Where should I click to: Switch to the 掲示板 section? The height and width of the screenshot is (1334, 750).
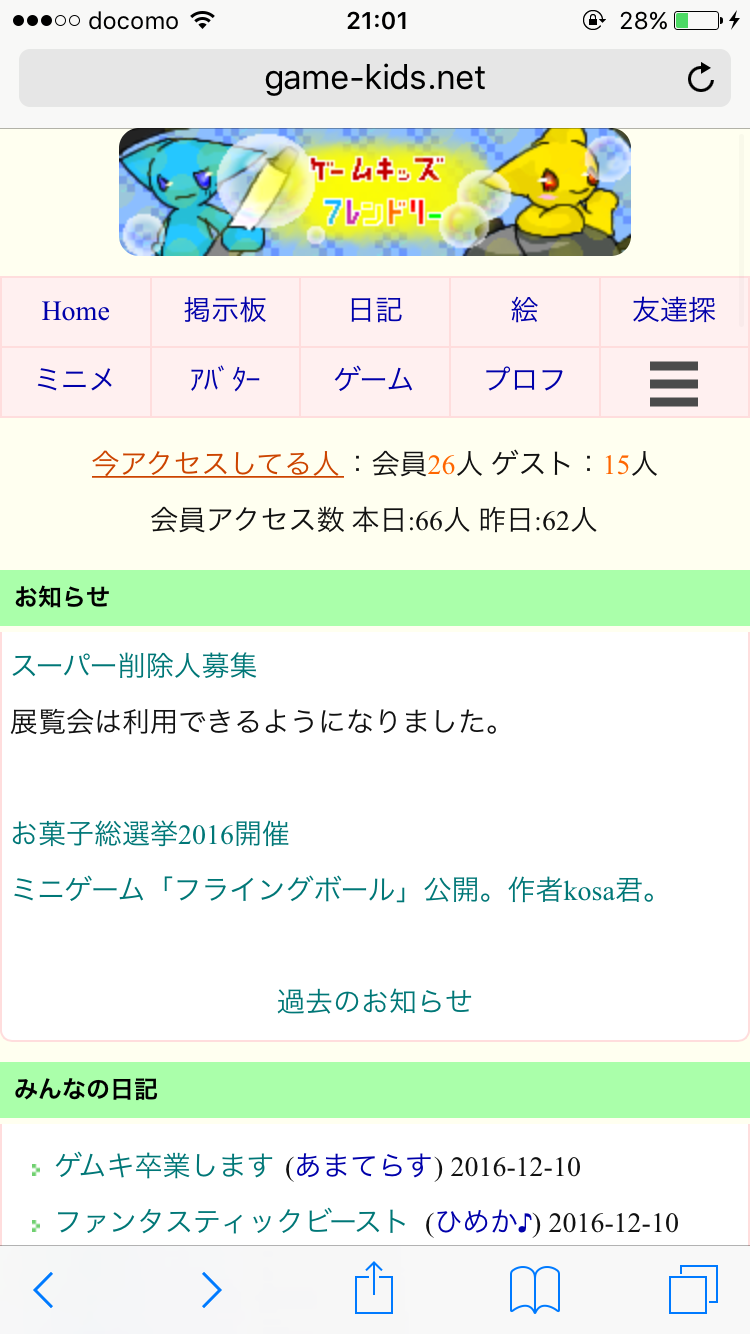pyautogui.click(x=225, y=311)
